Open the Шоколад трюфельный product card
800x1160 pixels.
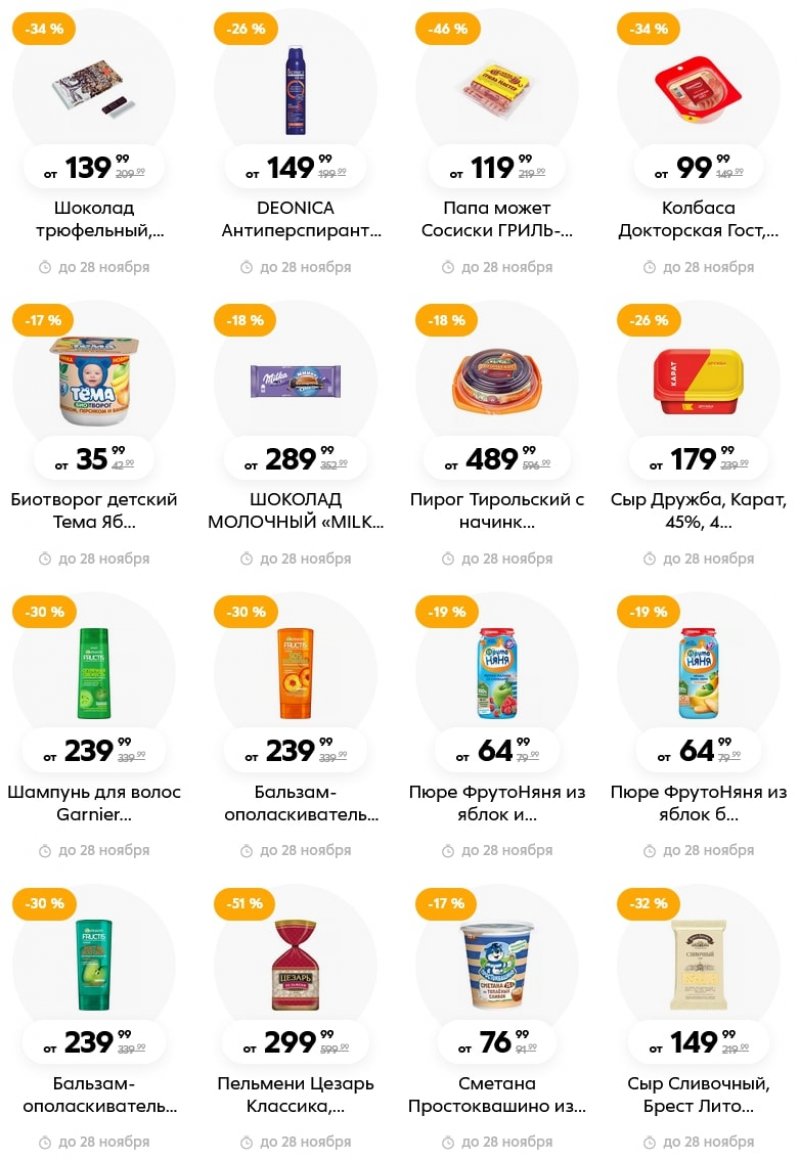click(94, 90)
